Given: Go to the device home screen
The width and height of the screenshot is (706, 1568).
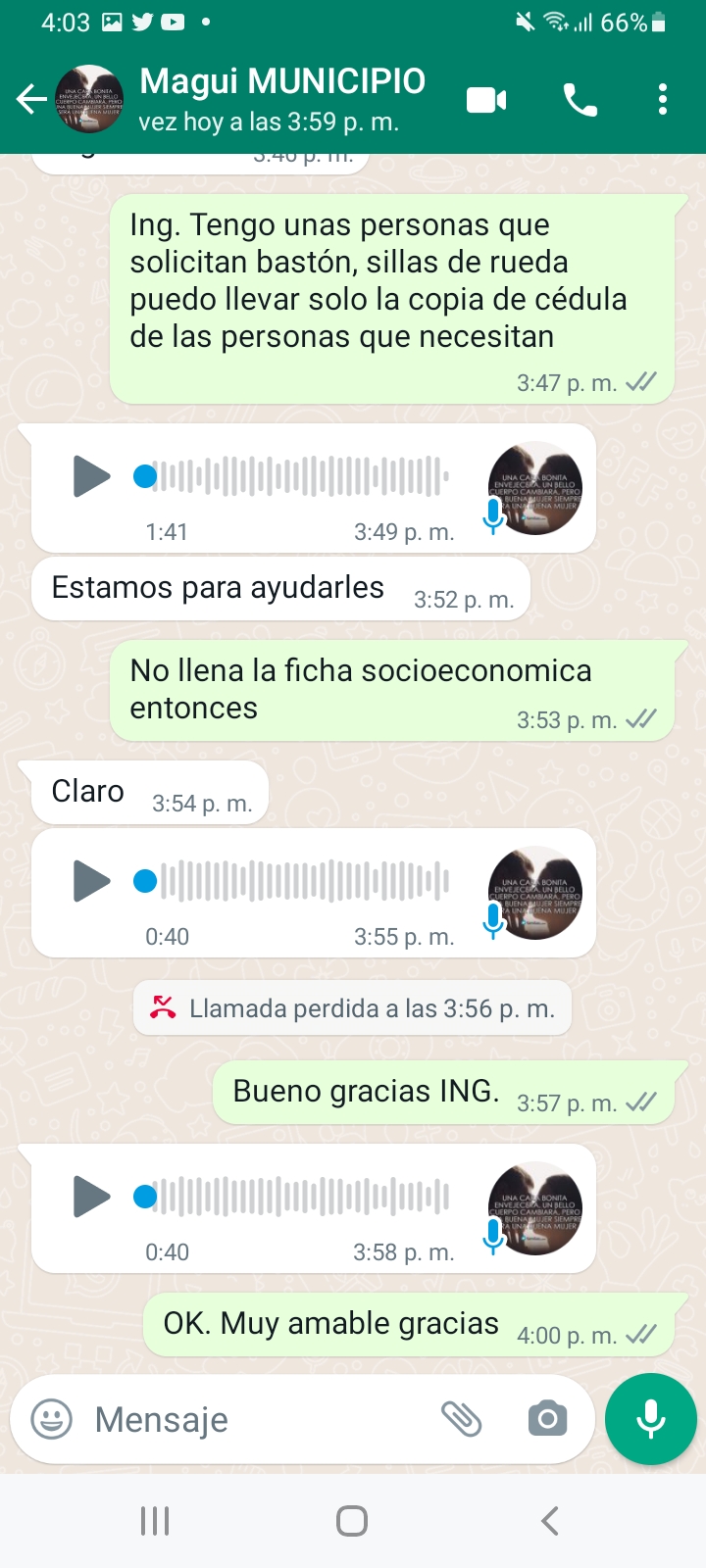Looking at the screenshot, I should tap(352, 1521).
